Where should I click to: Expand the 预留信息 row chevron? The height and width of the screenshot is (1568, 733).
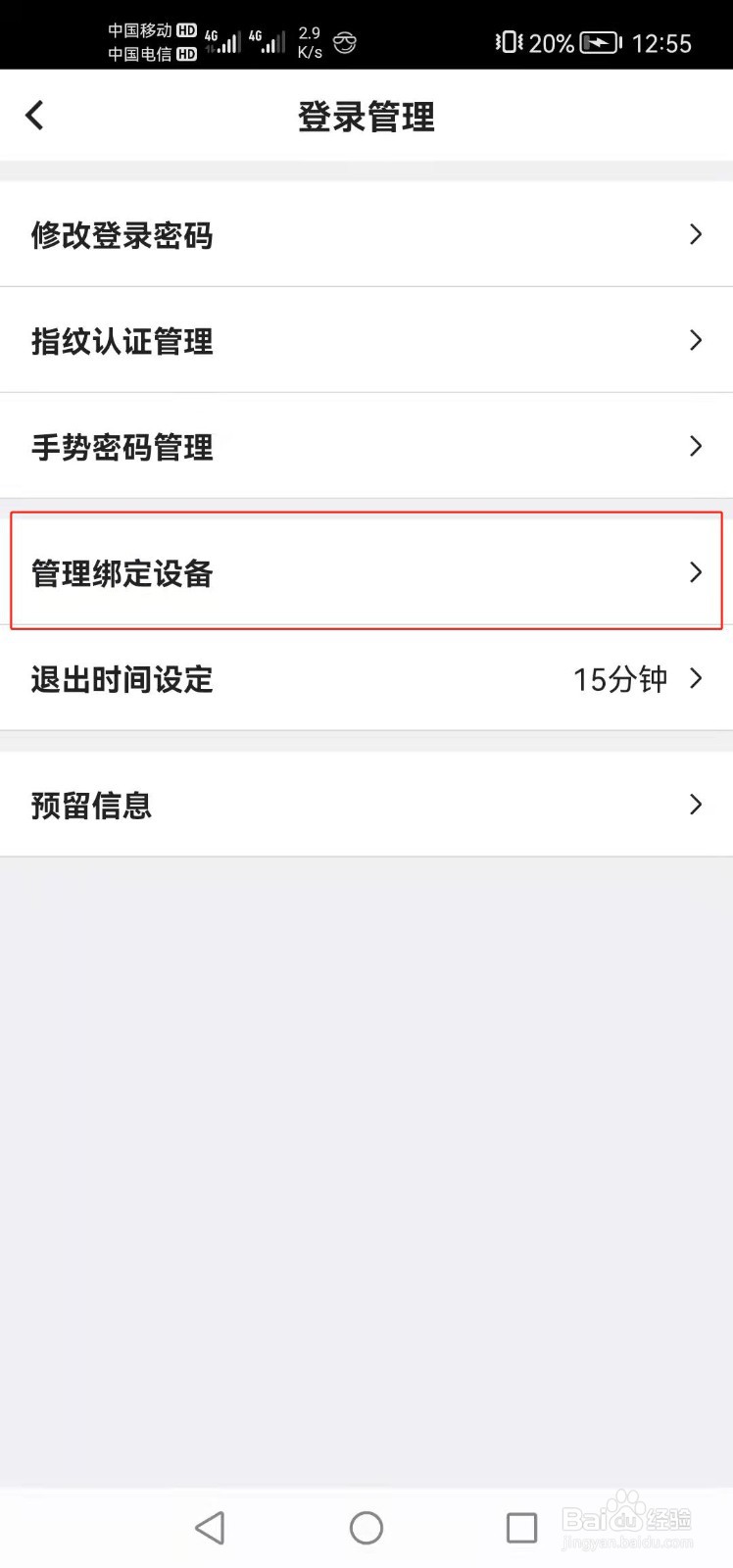(x=696, y=805)
